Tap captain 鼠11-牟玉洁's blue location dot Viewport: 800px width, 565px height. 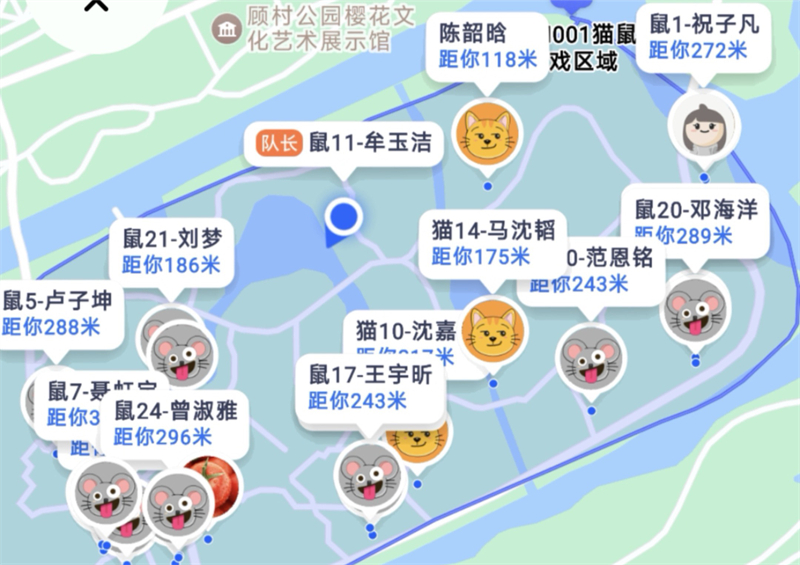345,216
